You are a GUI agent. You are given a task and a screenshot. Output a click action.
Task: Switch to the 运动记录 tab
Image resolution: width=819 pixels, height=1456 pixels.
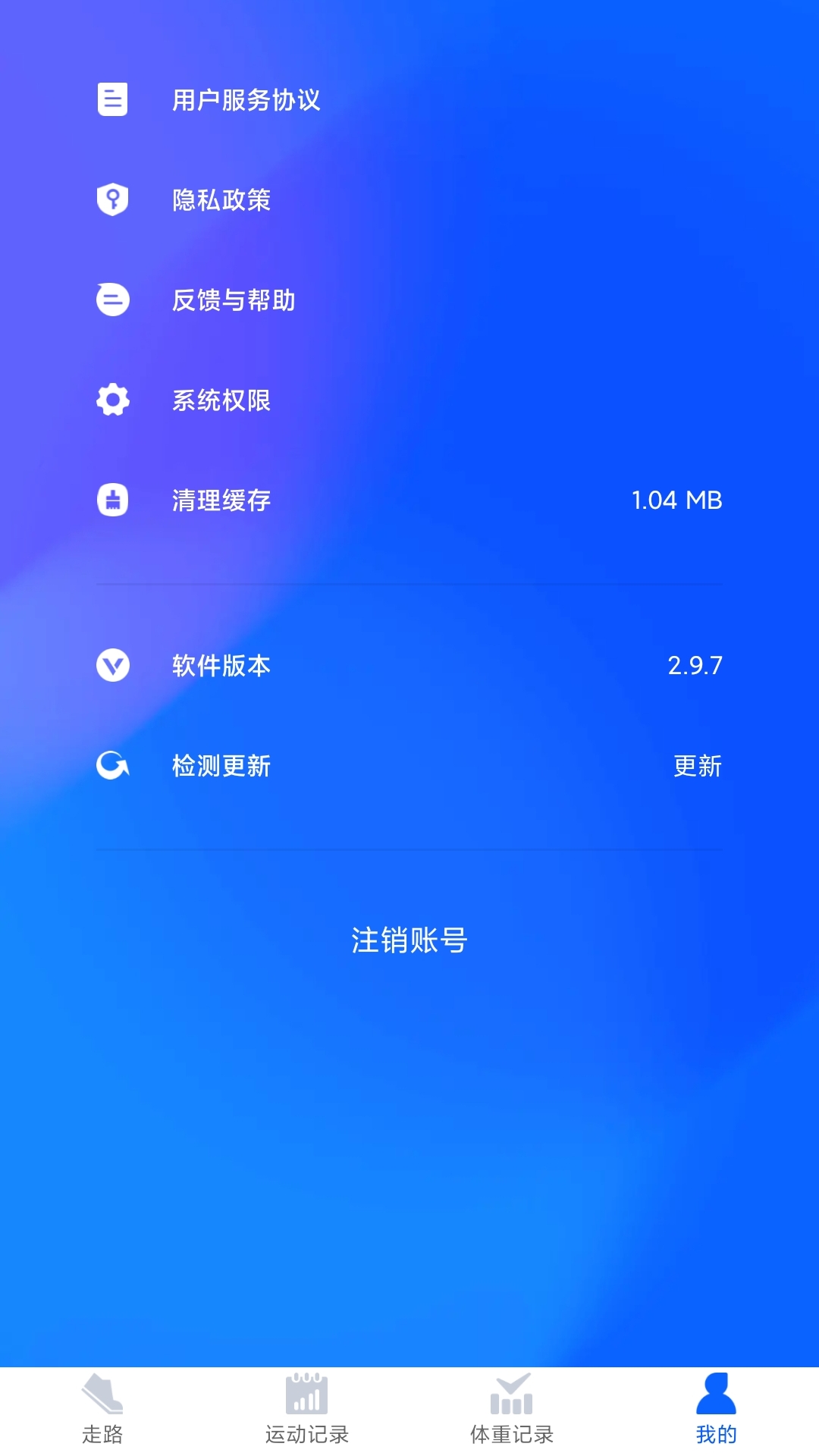point(307,1433)
